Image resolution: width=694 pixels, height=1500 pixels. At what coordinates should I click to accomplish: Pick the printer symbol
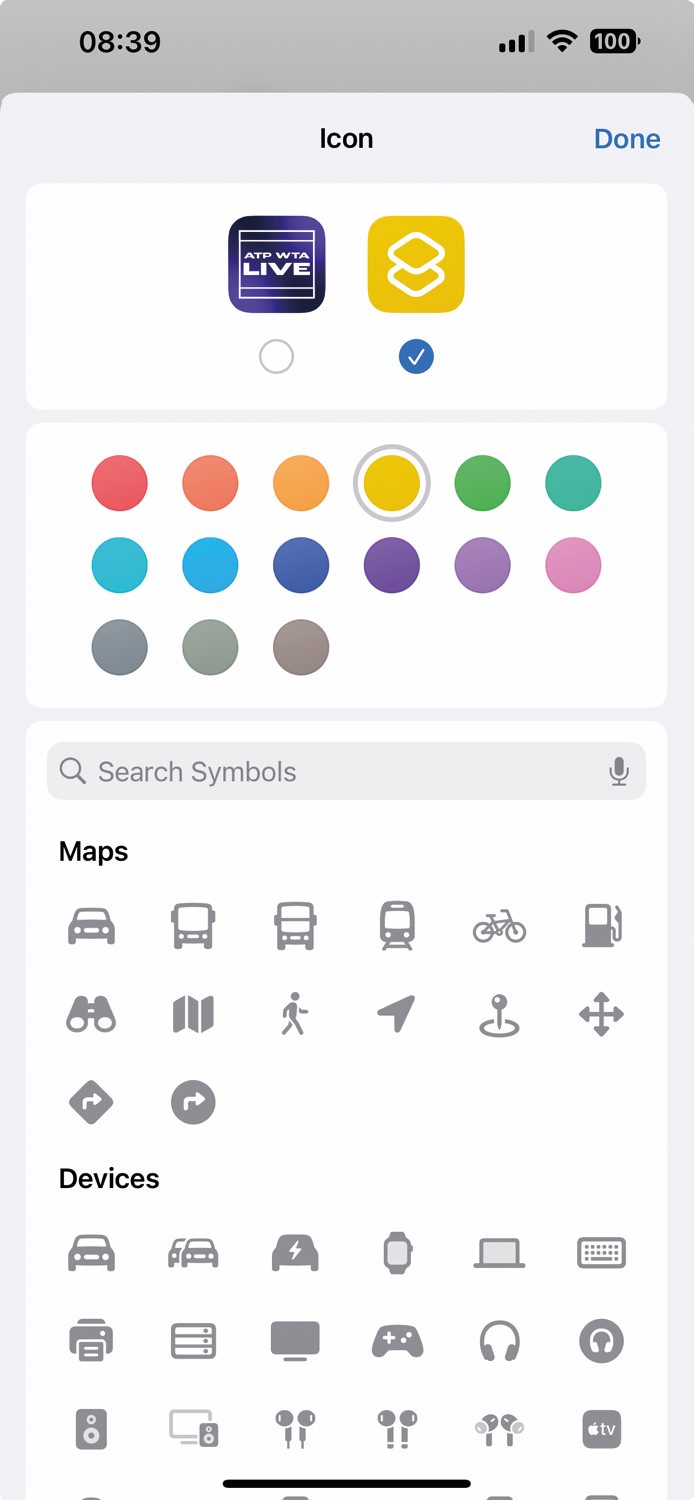pos(91,1340)
